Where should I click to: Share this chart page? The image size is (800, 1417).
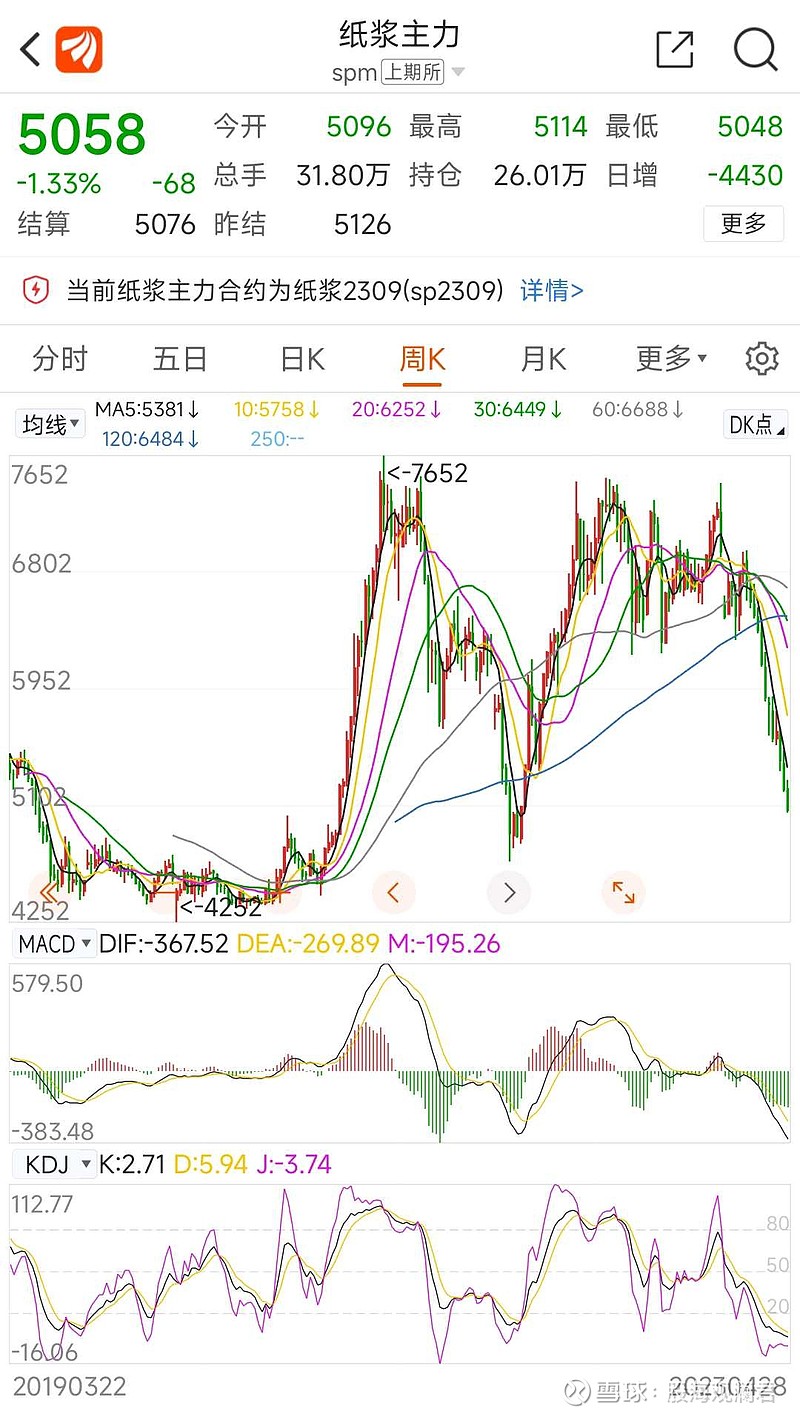[x=675, y=49]
